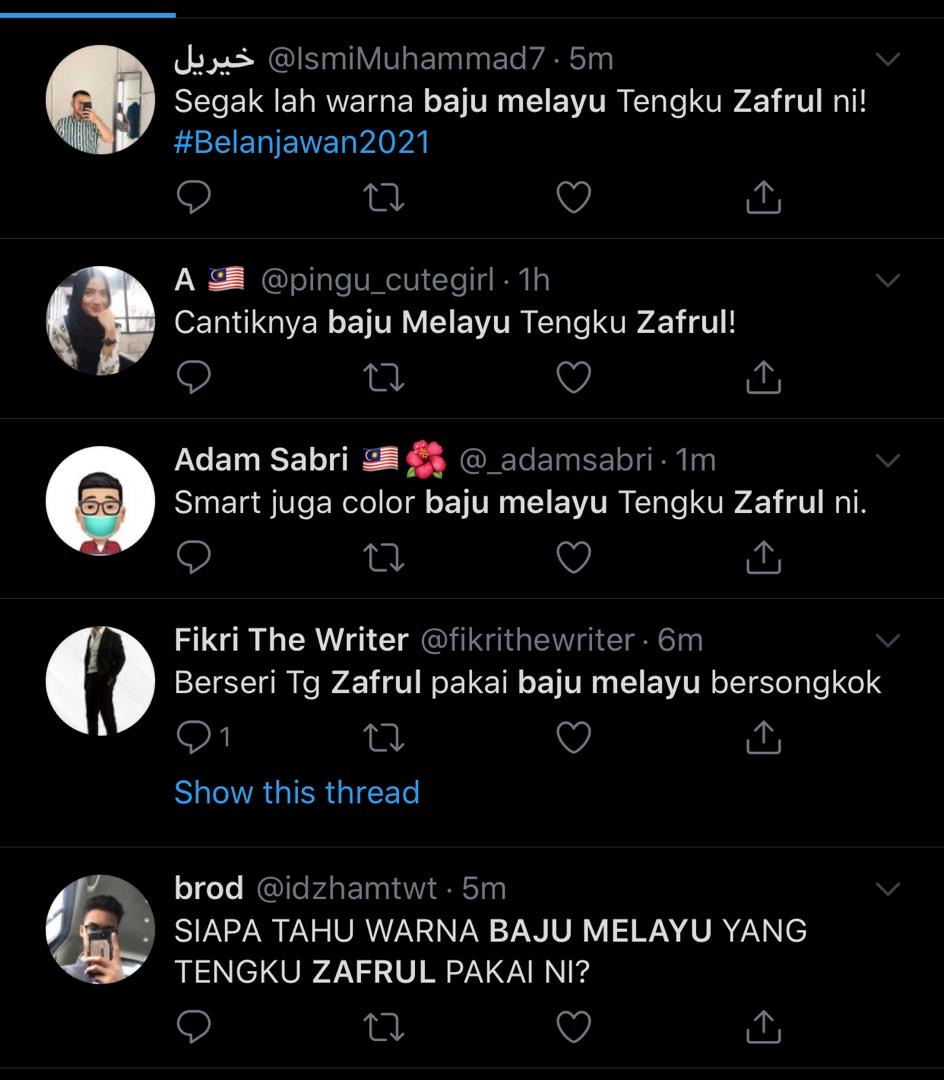Like the tweet by @pingu_cutegirl
This screenshot has width=944, height=1080.
[x=573, y=377]
